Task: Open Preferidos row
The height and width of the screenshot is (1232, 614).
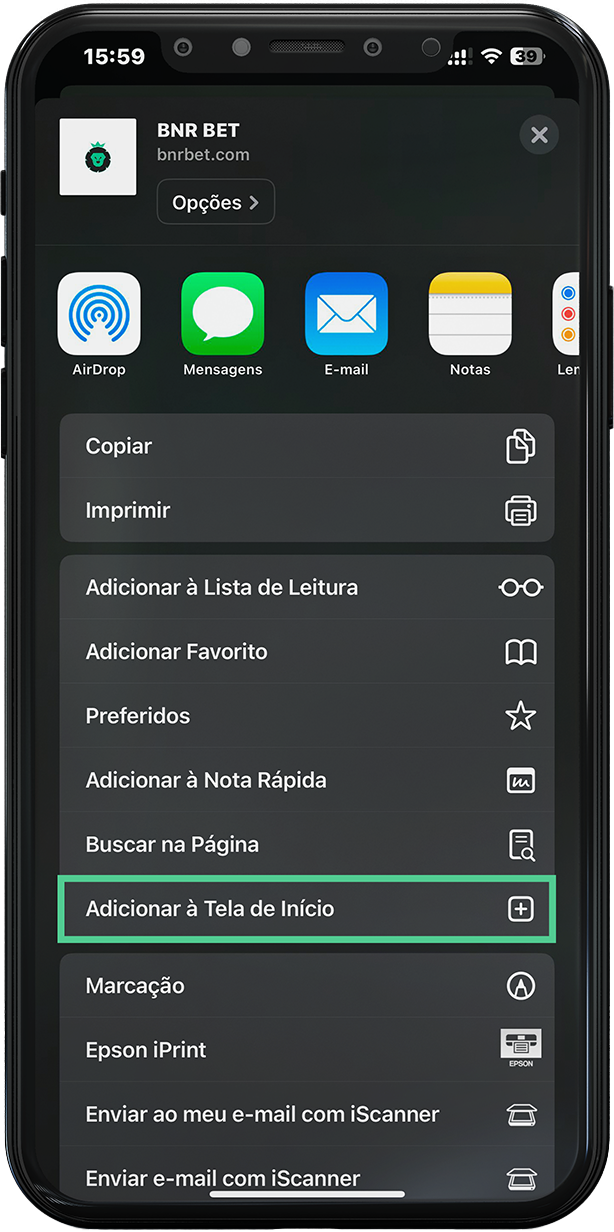Action: pos(307,715)
